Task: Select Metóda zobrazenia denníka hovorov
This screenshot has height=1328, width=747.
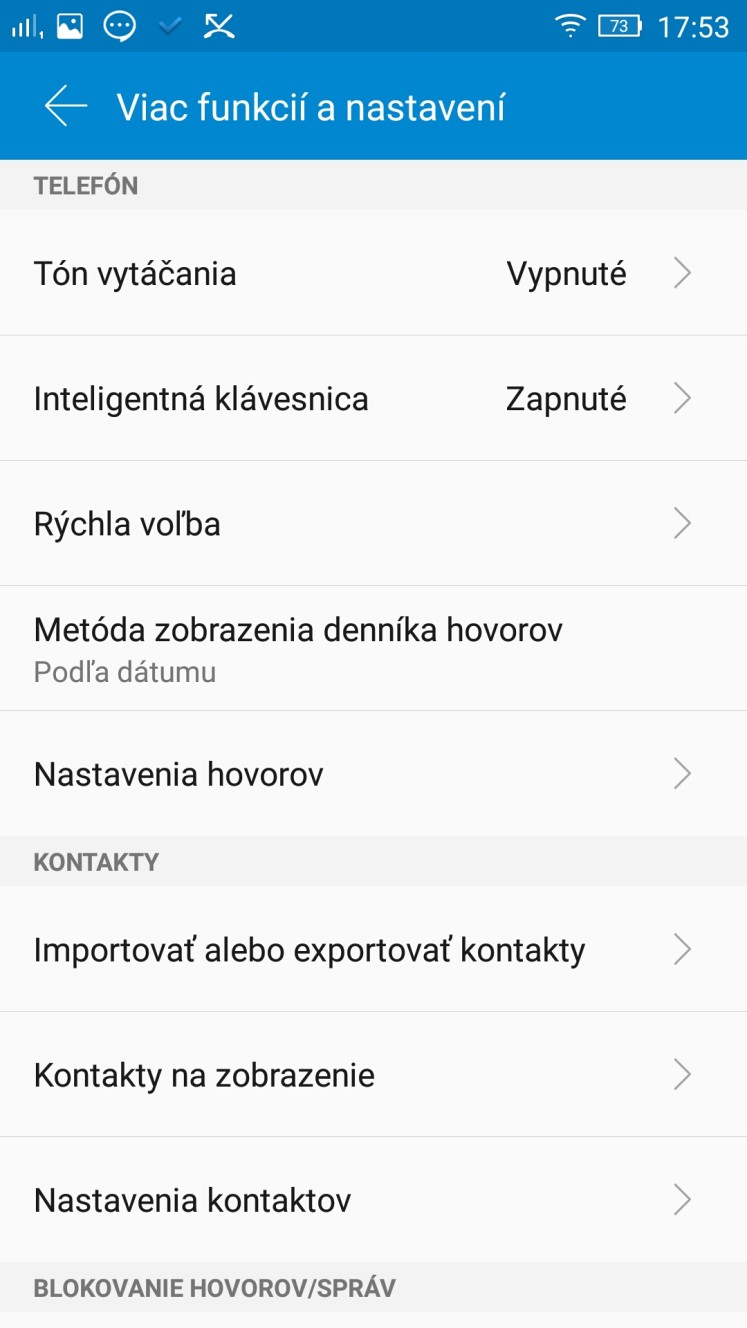Action: [373, 648]
